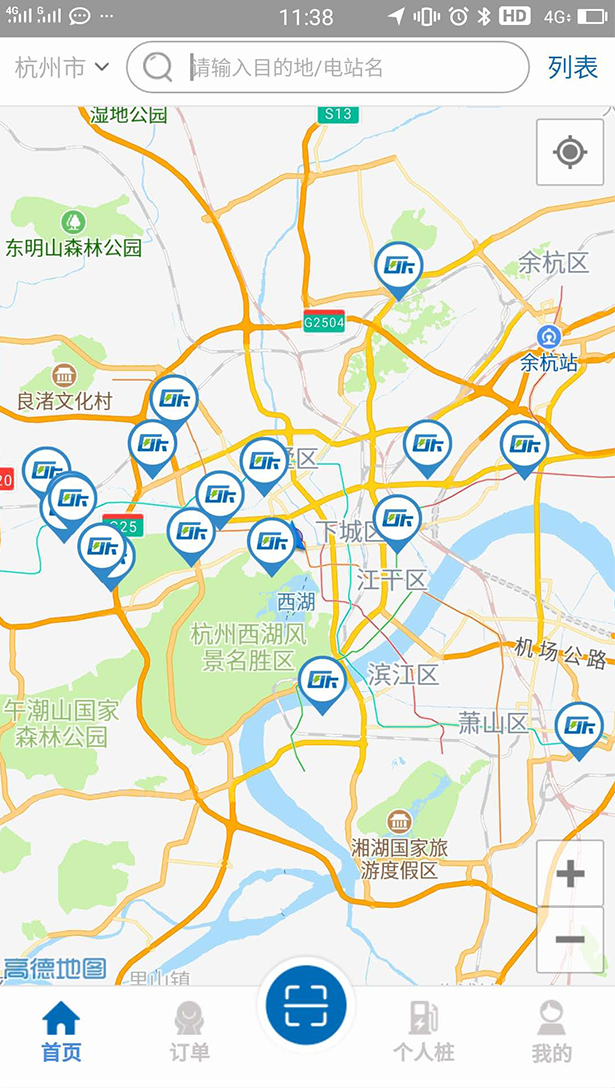Recenter map on my current location
The image size is (615, 1088).
click(x=569, y=152)
